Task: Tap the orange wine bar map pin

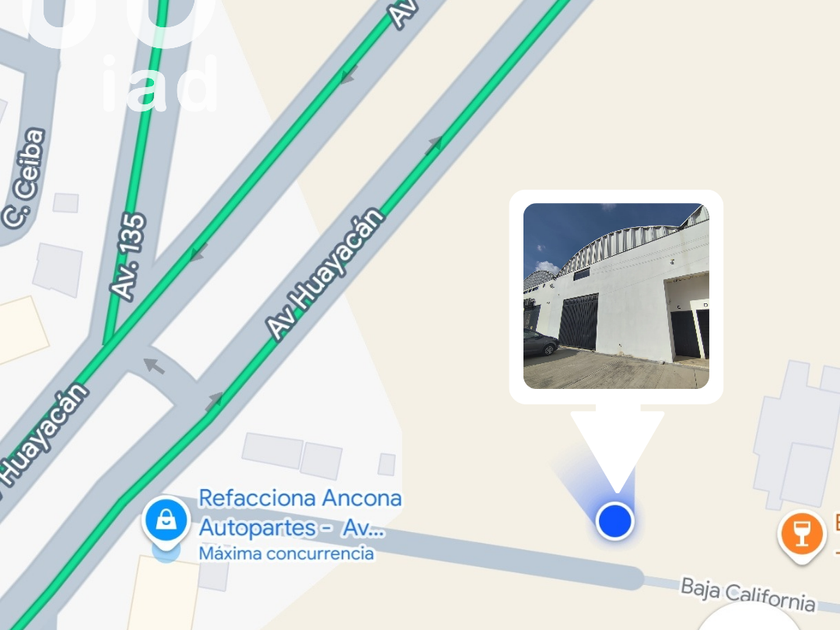Action: point(800,531)
